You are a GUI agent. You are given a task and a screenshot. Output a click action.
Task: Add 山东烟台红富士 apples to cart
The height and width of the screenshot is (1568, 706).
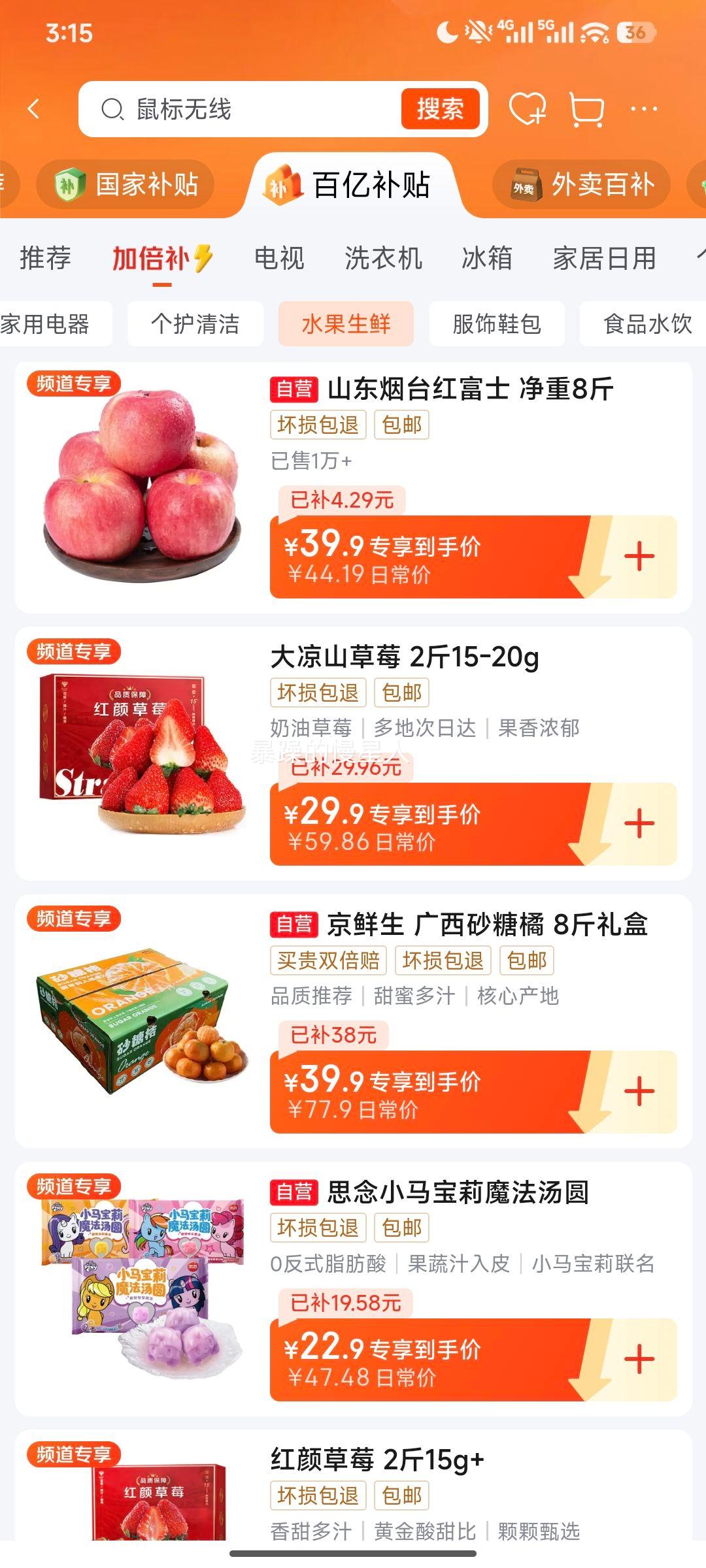pos(639,557)
